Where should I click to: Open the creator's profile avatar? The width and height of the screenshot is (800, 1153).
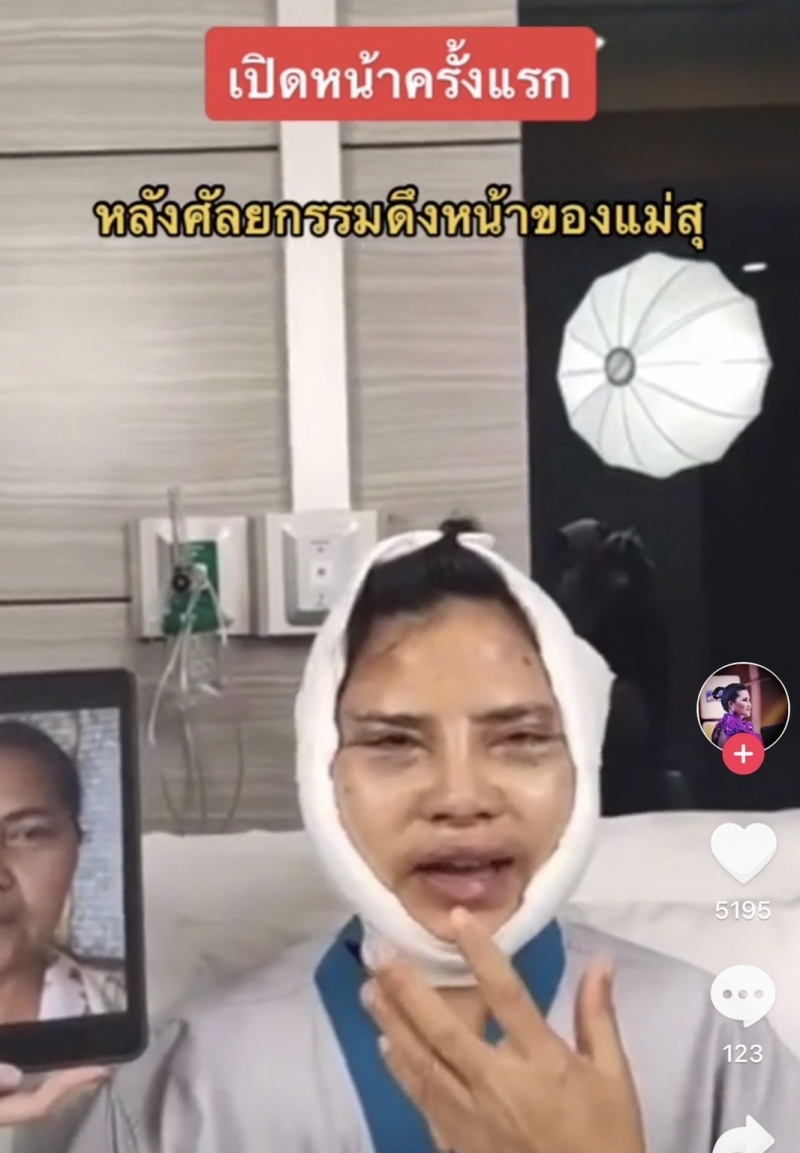click(x=742, y=705)
